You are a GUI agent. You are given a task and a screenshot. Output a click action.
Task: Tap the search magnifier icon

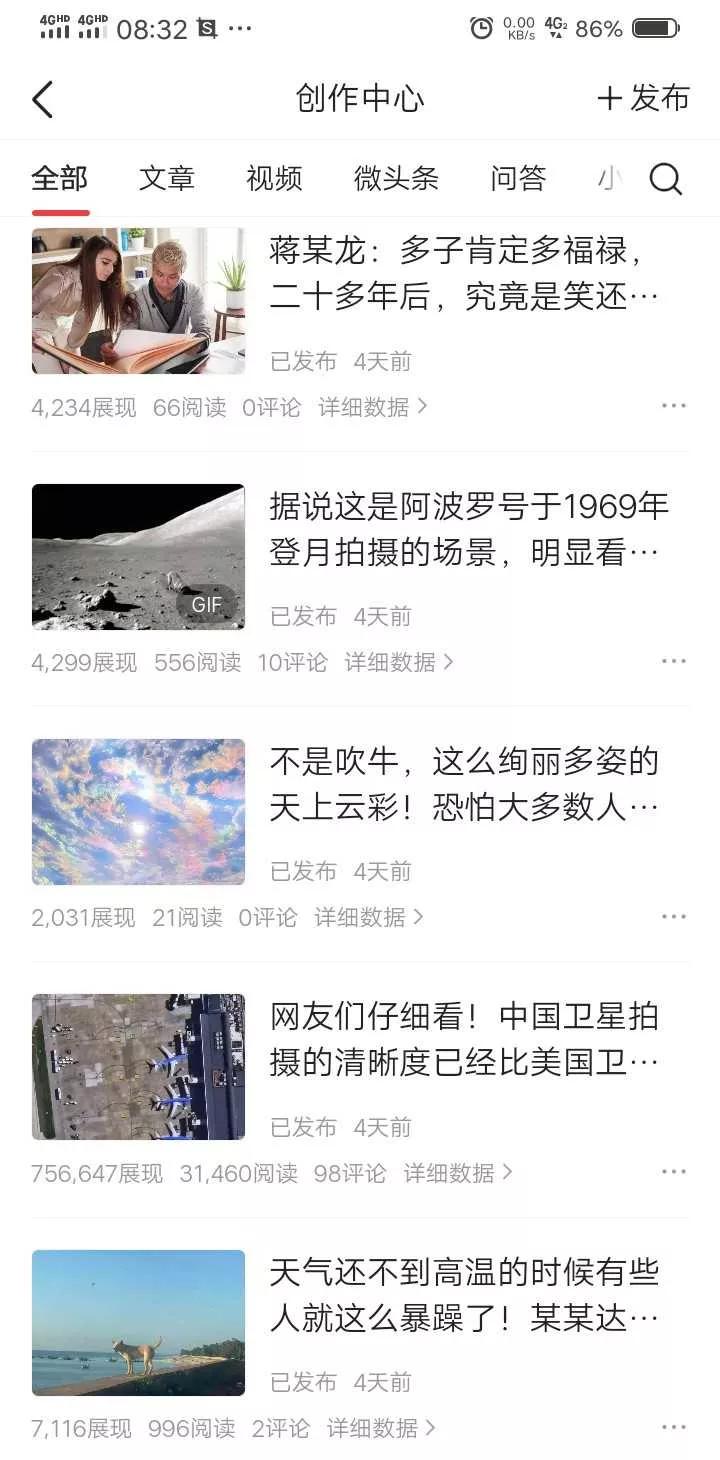[664, 179]
